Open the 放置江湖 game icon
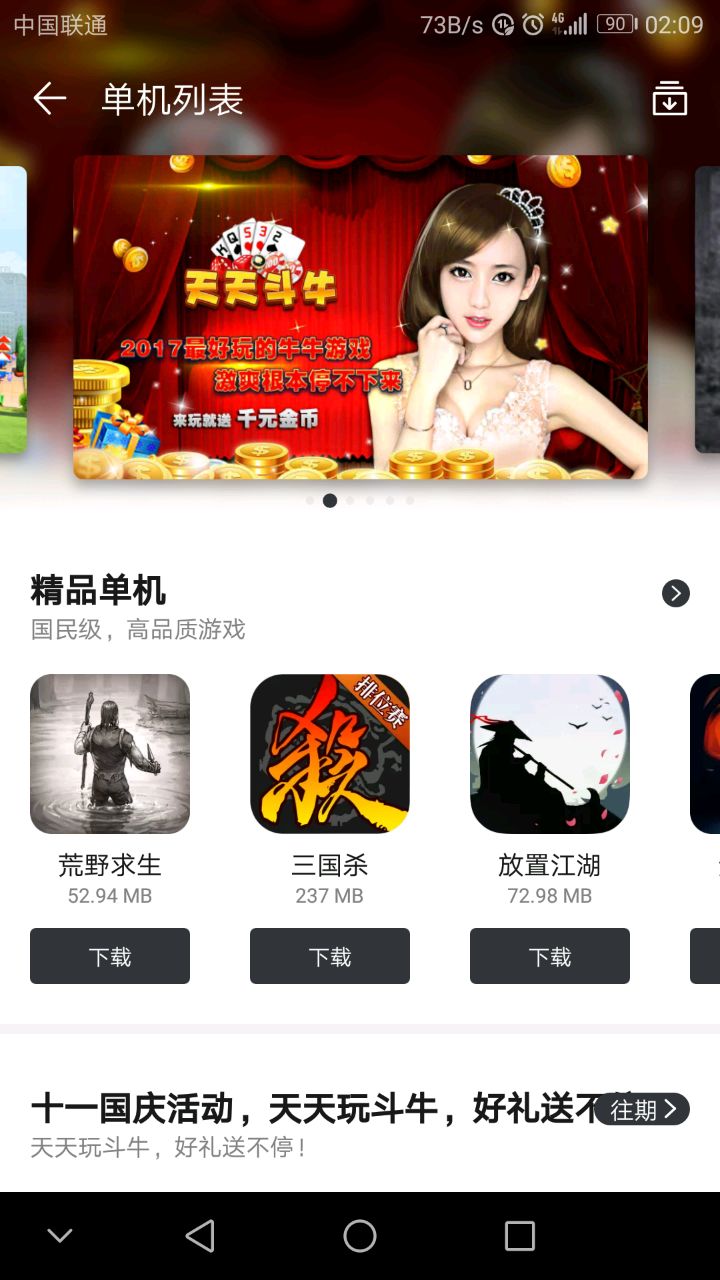The height and width of the screenshot is (1280, 720). pos(550,754)
